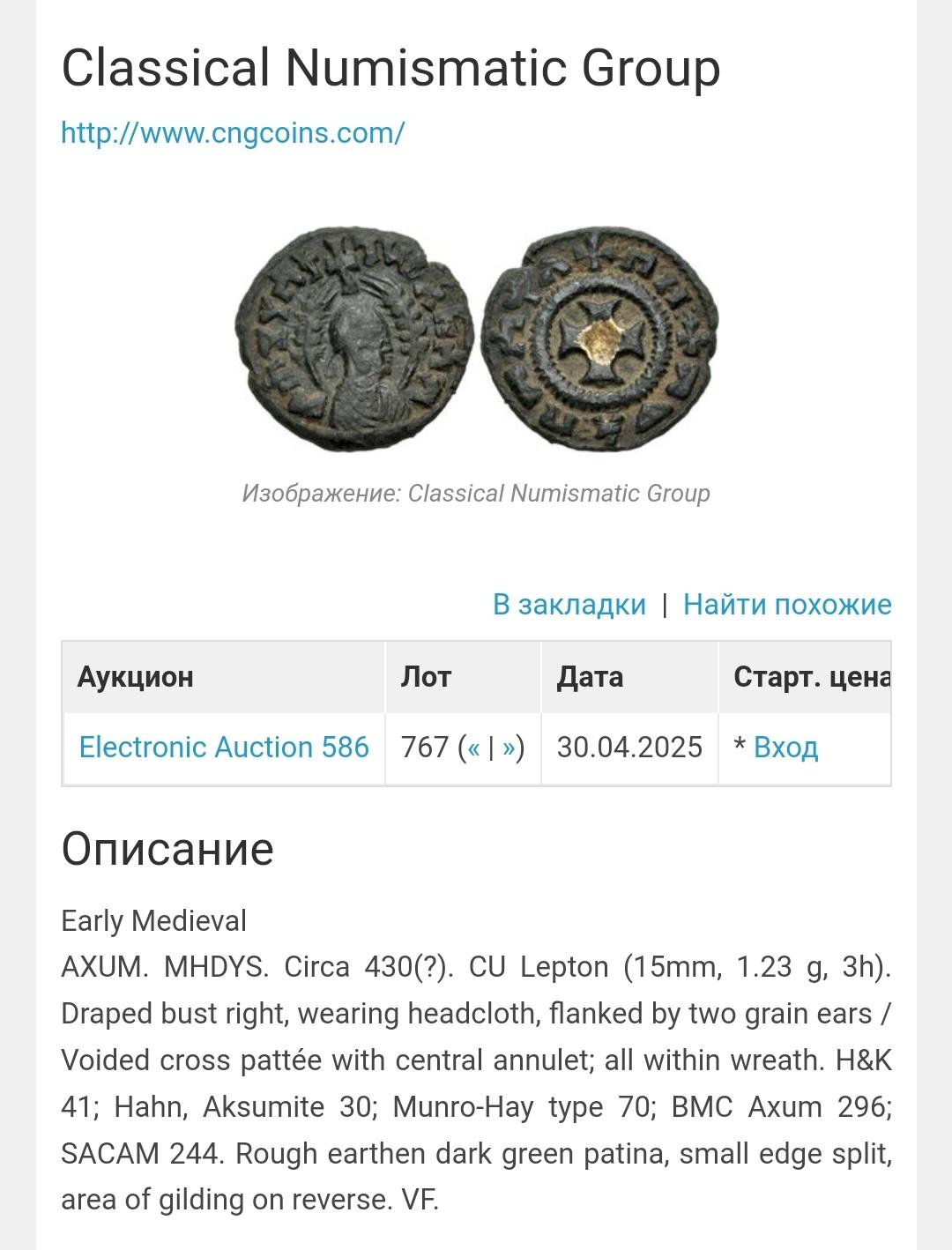Open the cngcoins.com website link
Screen dimensions: 952x1250
[233, 133]
